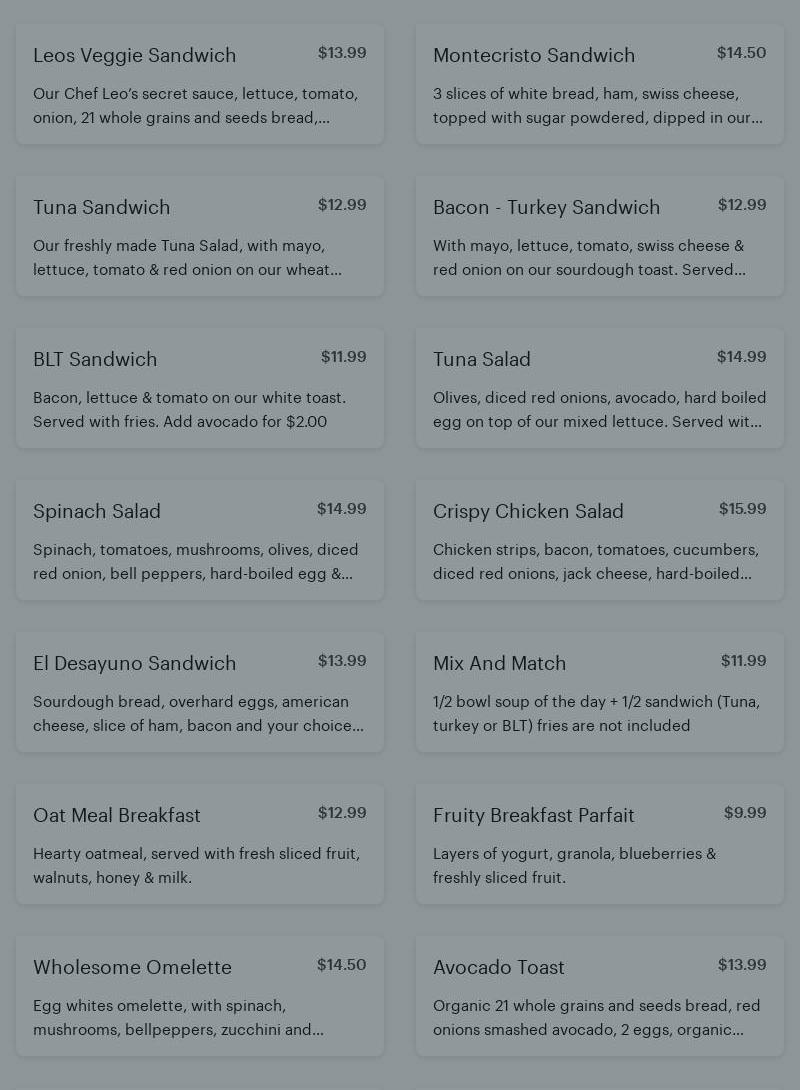
Task: Select the Wholesome Omelette card
Action: coord(200,996)
